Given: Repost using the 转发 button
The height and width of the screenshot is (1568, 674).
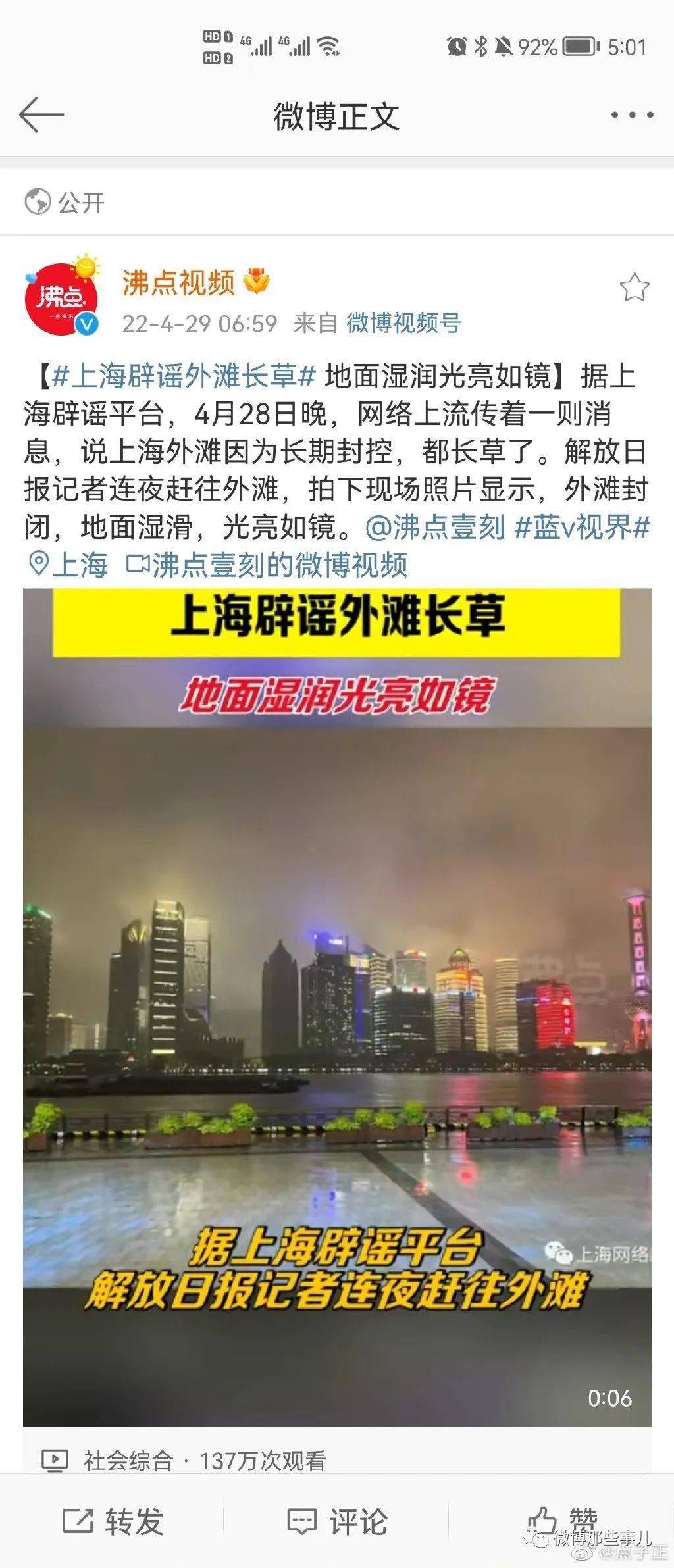Looking at the screenshot, I should [x=113, y=1521].
